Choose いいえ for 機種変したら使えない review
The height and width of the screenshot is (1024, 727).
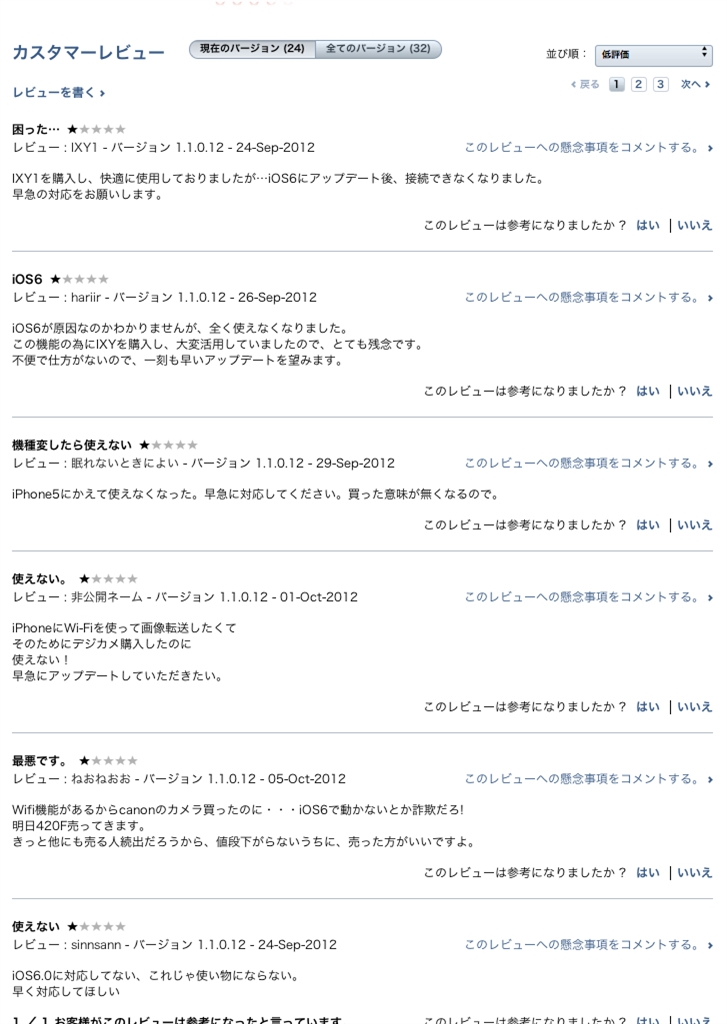[x=695, y=526]
